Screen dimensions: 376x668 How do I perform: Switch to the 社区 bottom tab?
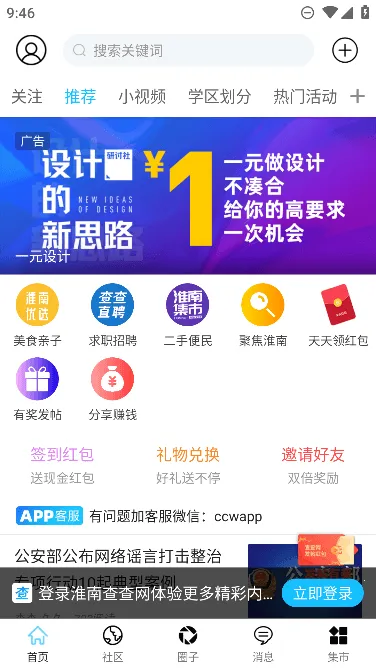(x=113, y=644)
